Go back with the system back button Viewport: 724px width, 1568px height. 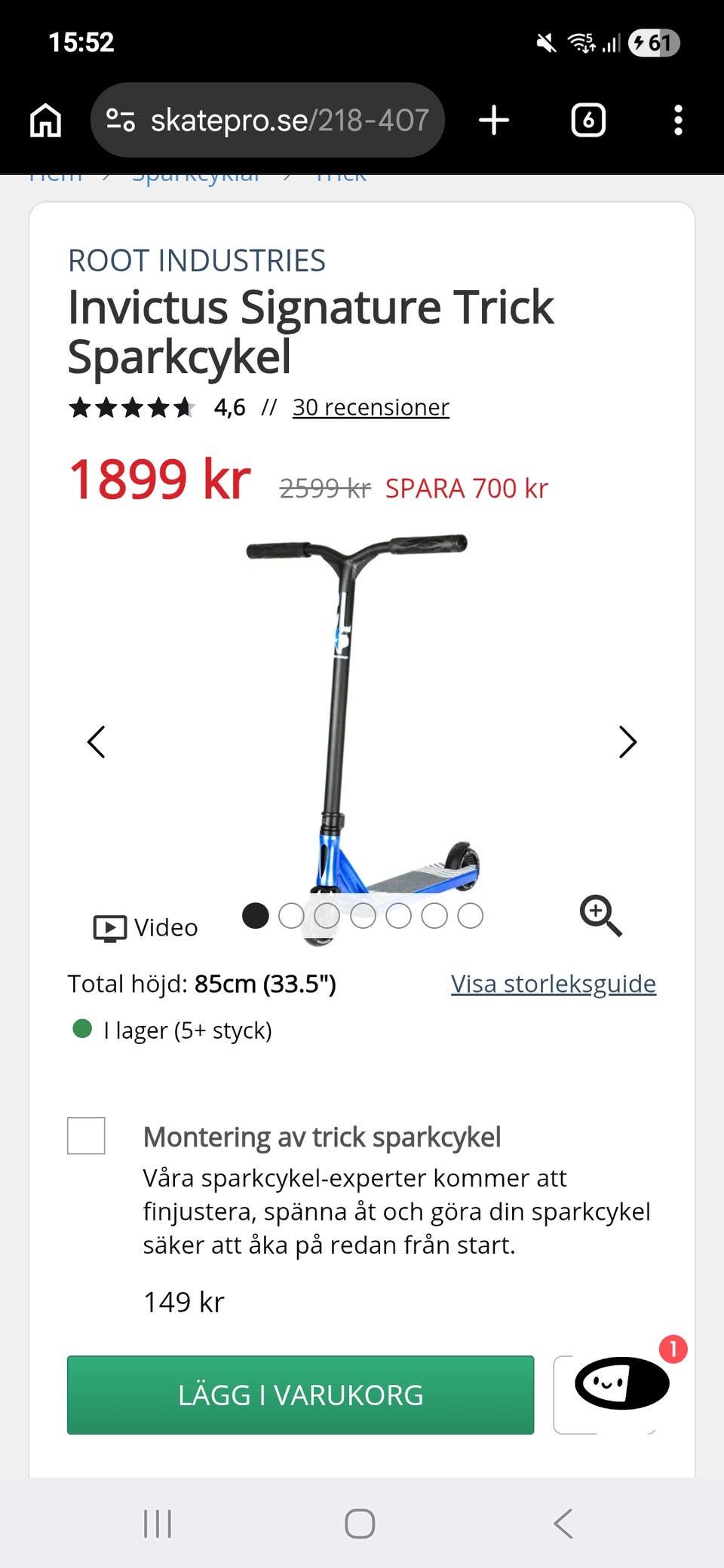pos(563,1524)
